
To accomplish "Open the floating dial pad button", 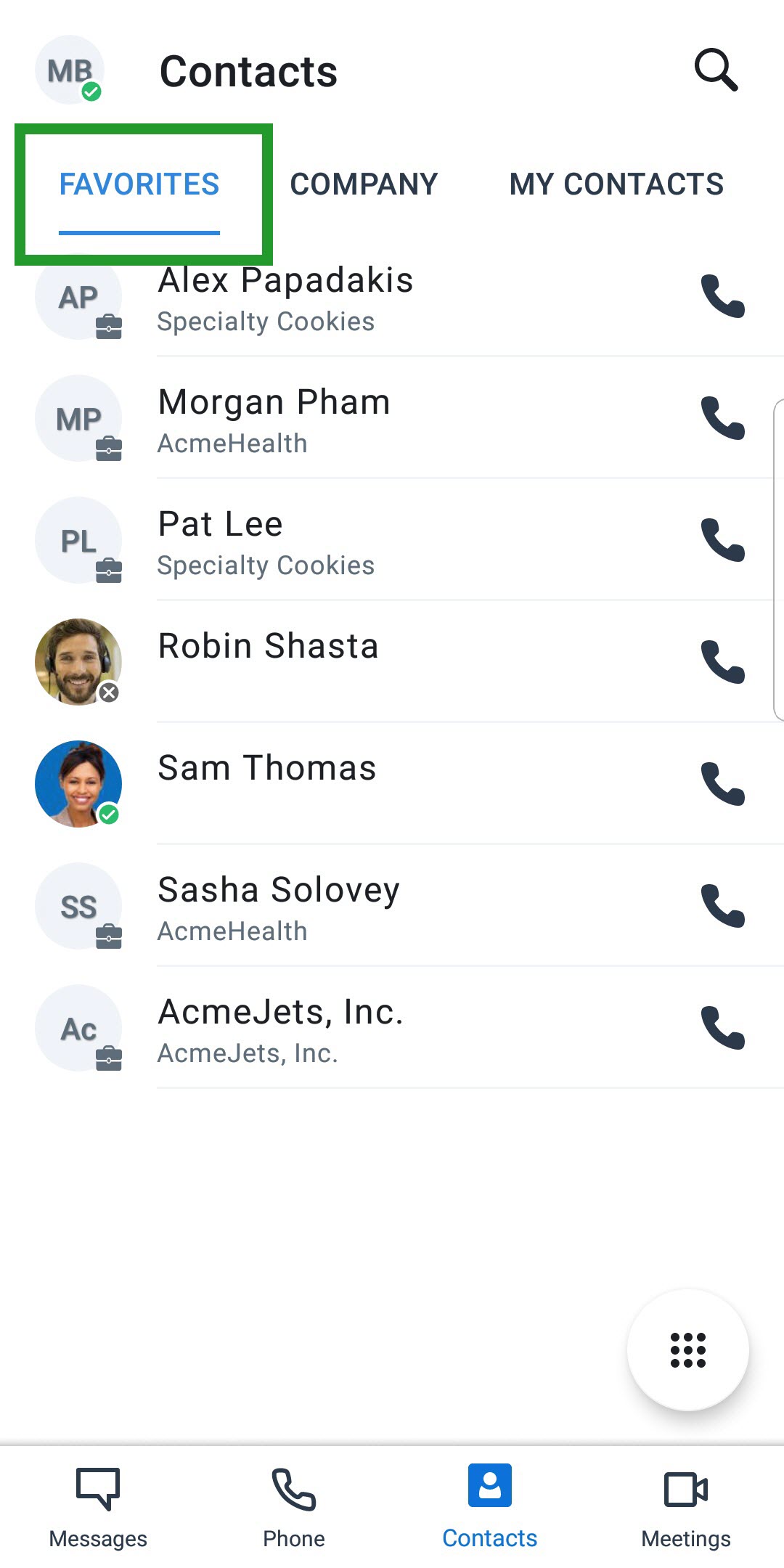I will click(x=688, y=1350).
